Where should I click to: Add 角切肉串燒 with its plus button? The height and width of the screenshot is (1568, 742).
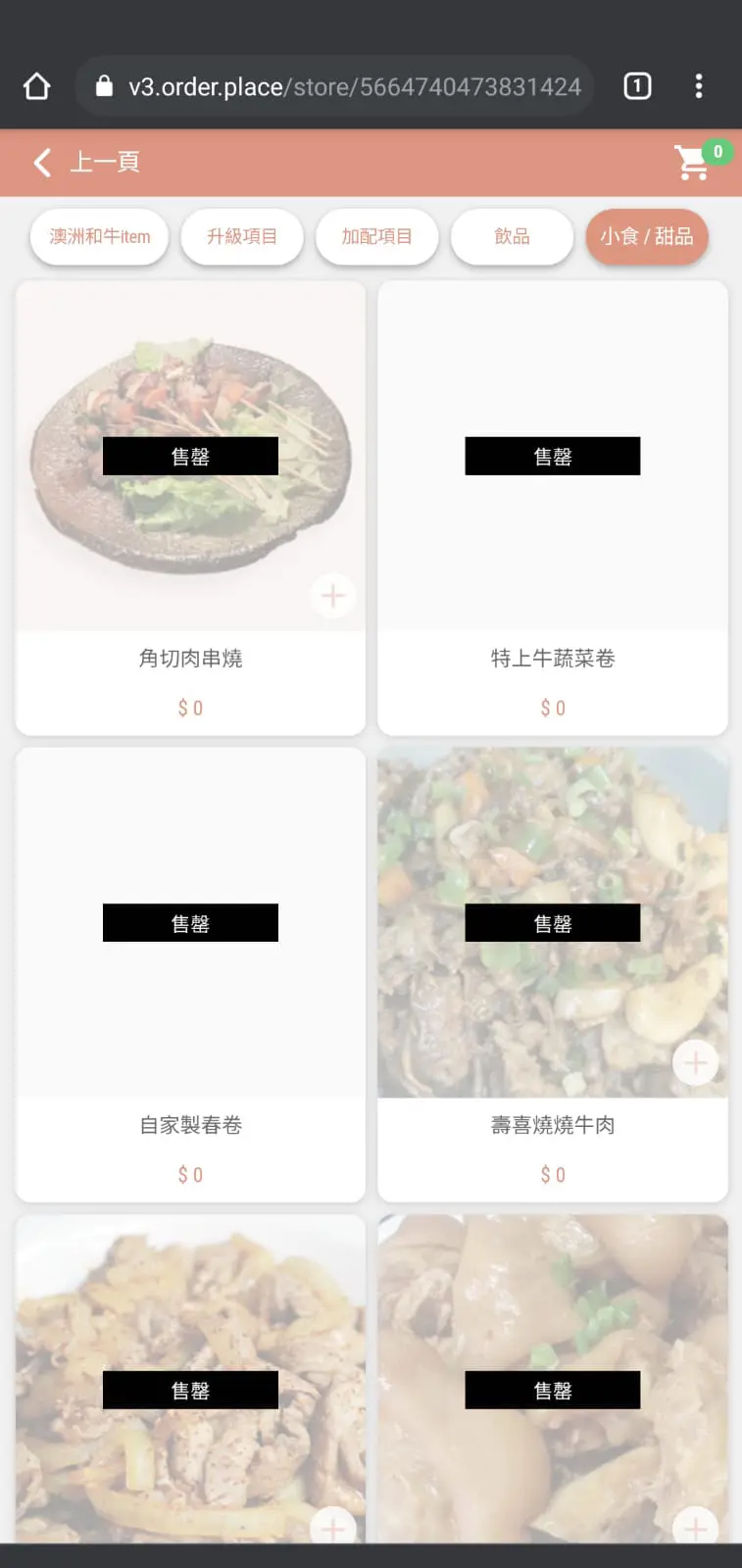click(x=333, y=596)
